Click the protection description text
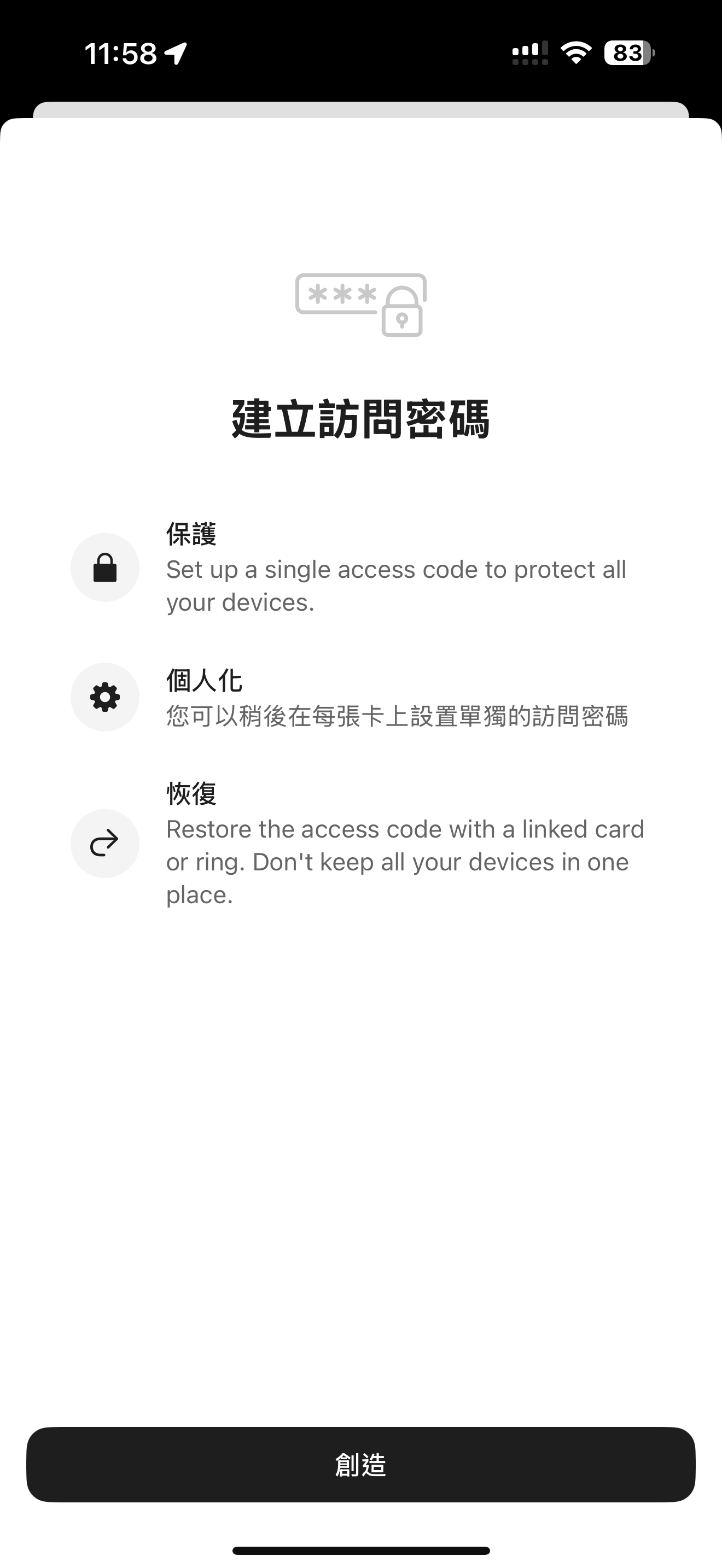Viewport: 722px width, 1568px height. 395,586
